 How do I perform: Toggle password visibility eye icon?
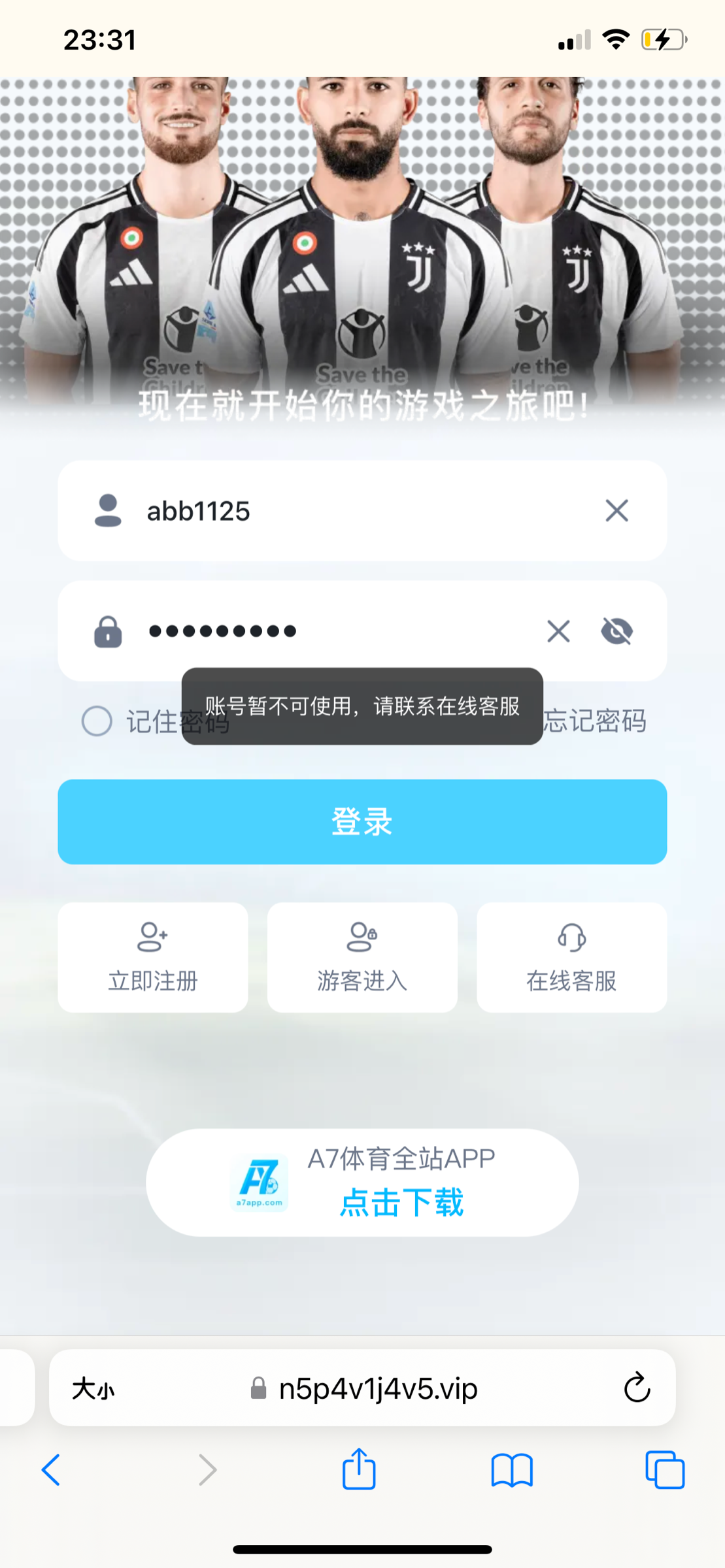[x=616, y=631]
